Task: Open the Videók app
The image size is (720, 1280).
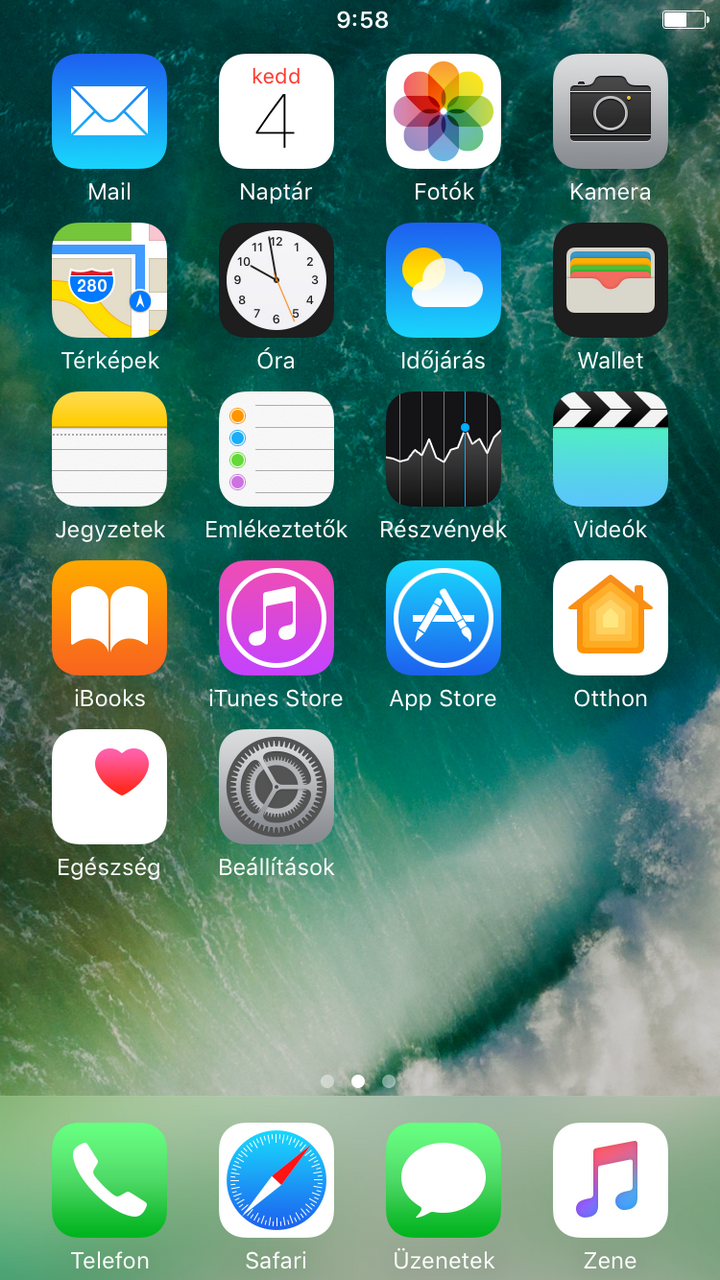Action: click(x=610, y=449)
